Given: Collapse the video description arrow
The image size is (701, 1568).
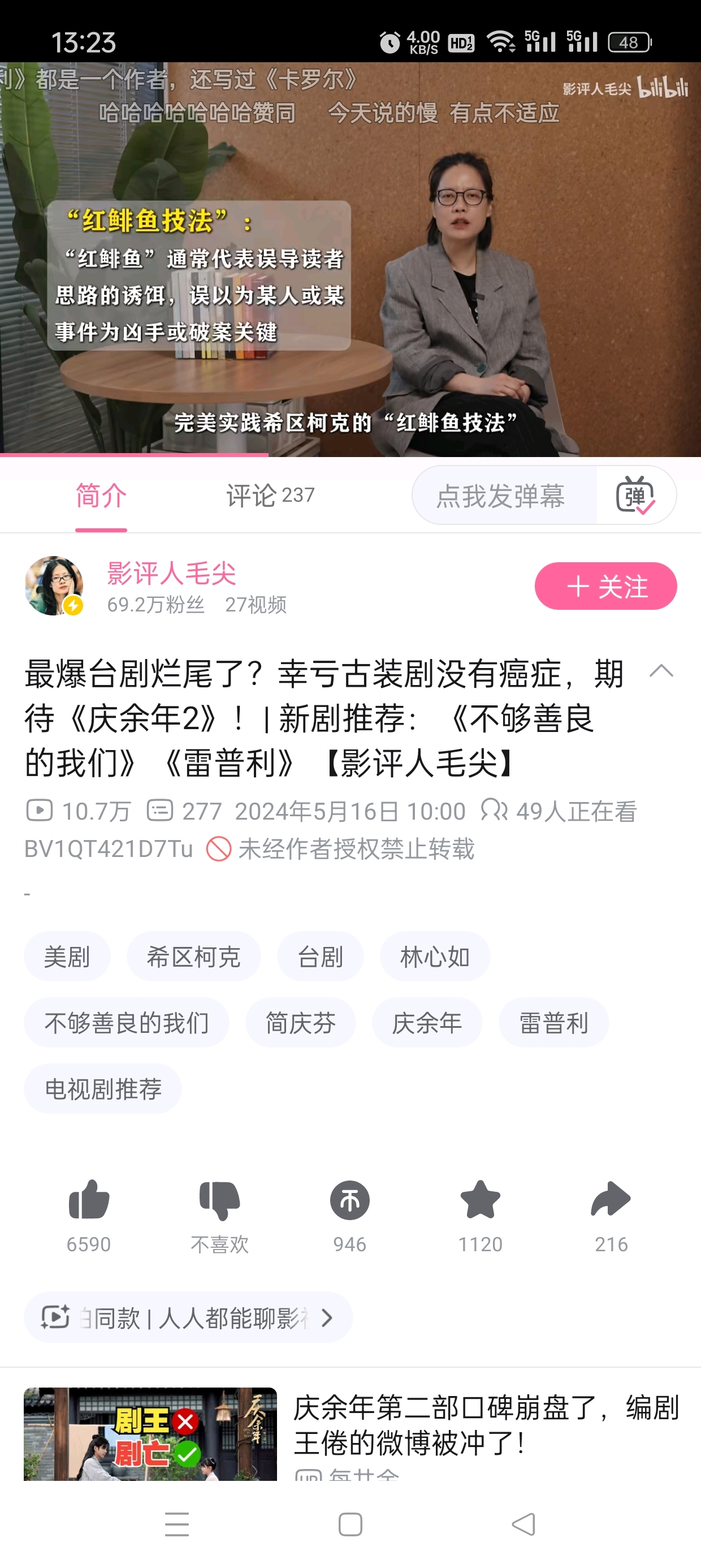Looking at the screenshot, I should tap(661, 672).
